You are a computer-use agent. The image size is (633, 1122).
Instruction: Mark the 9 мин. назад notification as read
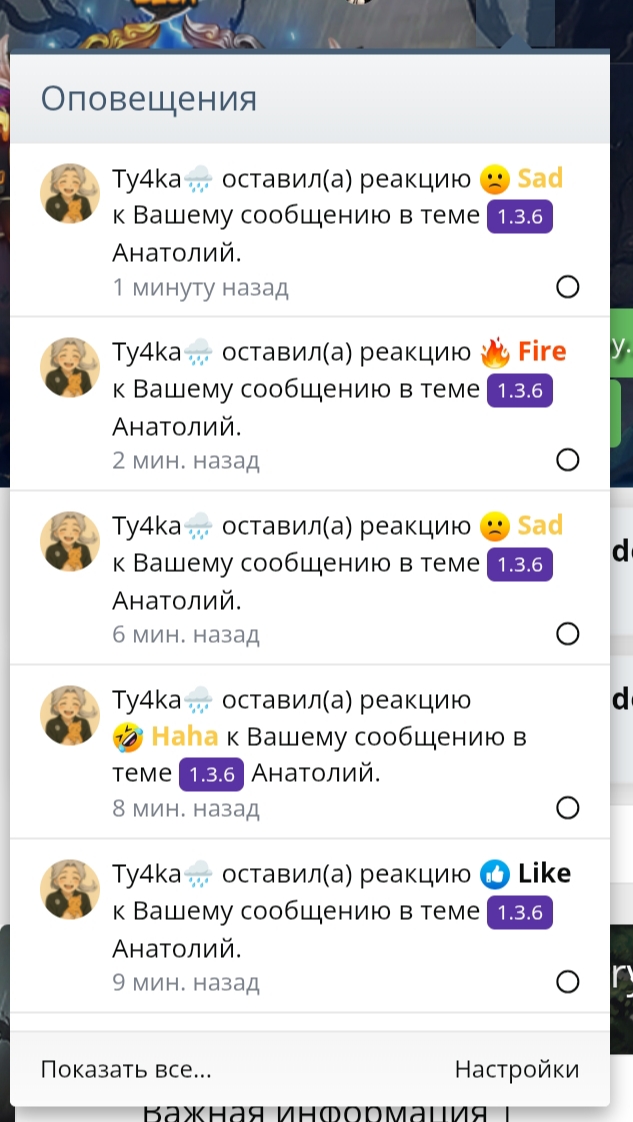tap(567, 982)
